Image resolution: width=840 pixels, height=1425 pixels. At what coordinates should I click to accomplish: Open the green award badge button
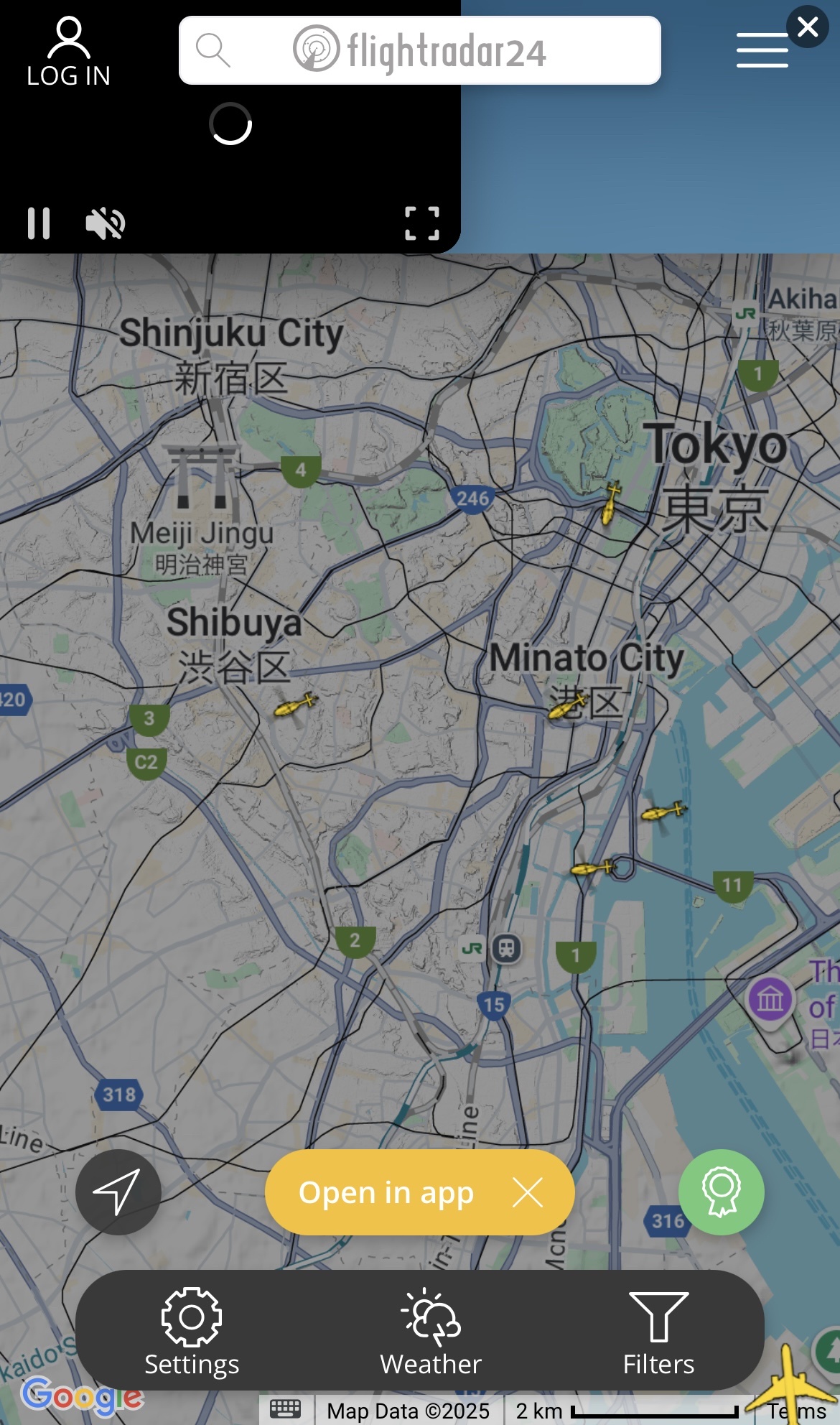pos(721,1192)
